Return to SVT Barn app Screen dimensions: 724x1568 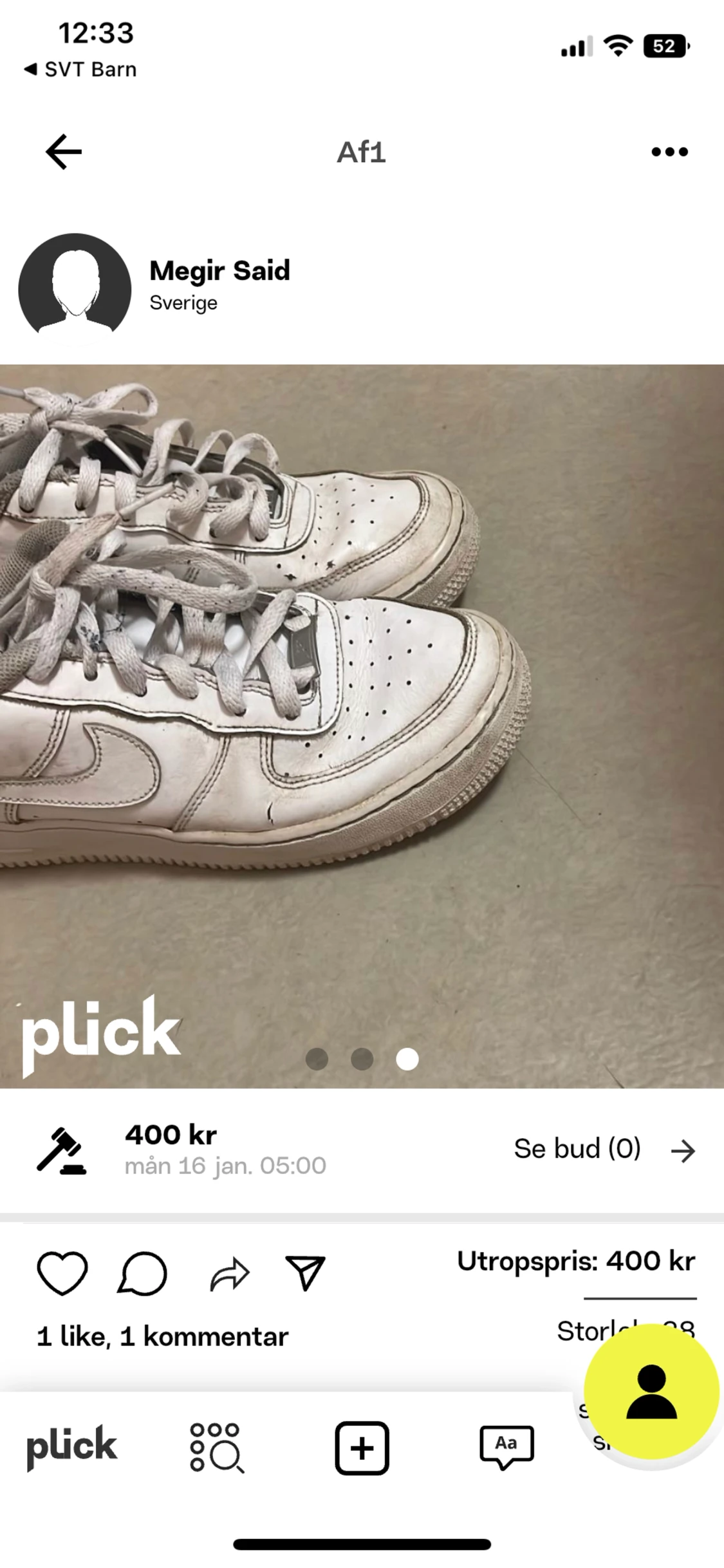coord(80,70)
